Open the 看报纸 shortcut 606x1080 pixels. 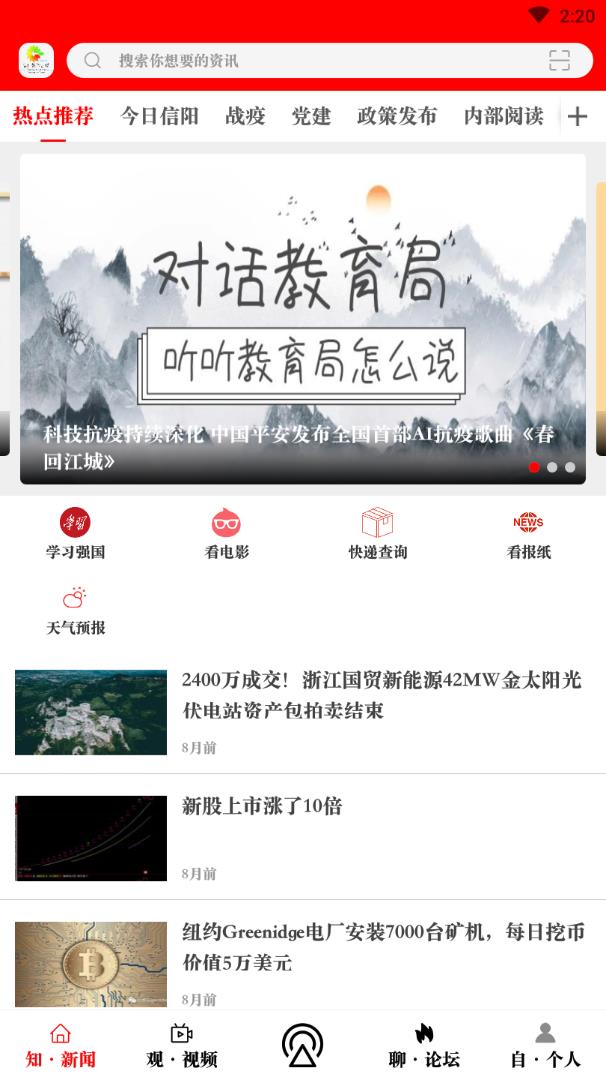[528, 534]
